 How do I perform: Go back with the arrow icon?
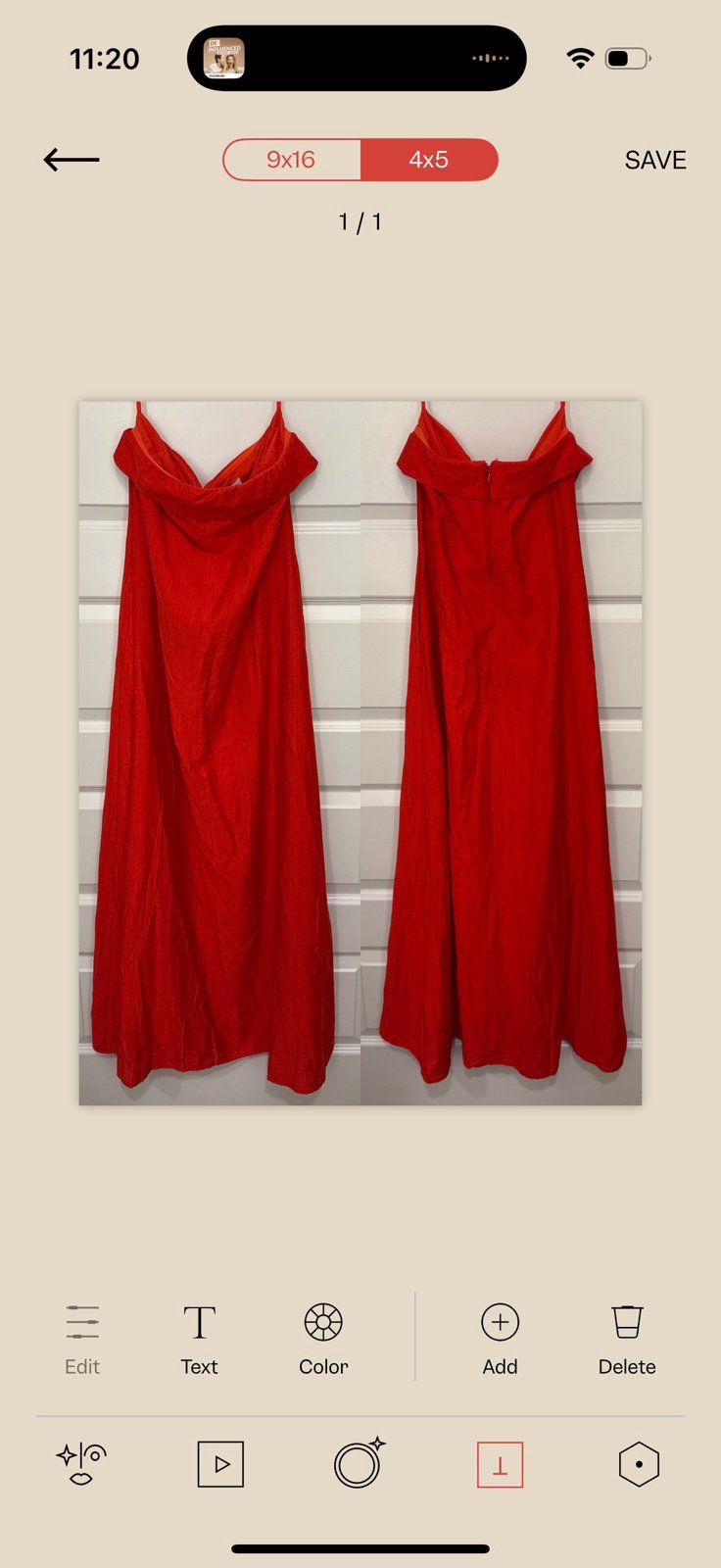point(72,160)
